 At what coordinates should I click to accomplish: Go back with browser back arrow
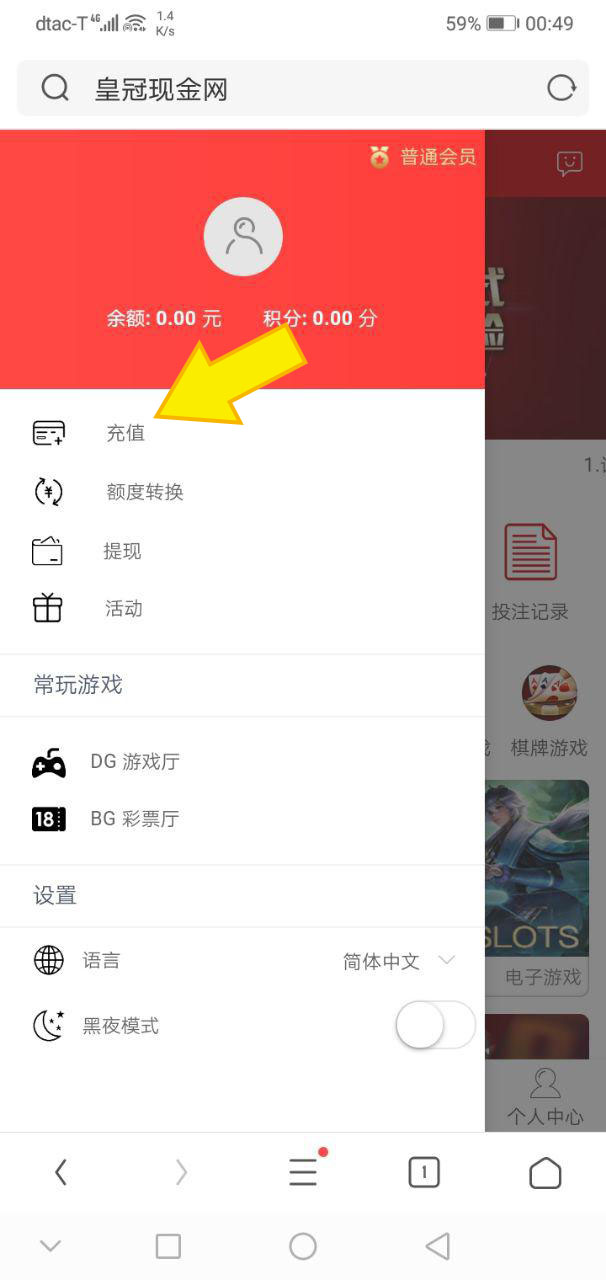click(61, 1172)
